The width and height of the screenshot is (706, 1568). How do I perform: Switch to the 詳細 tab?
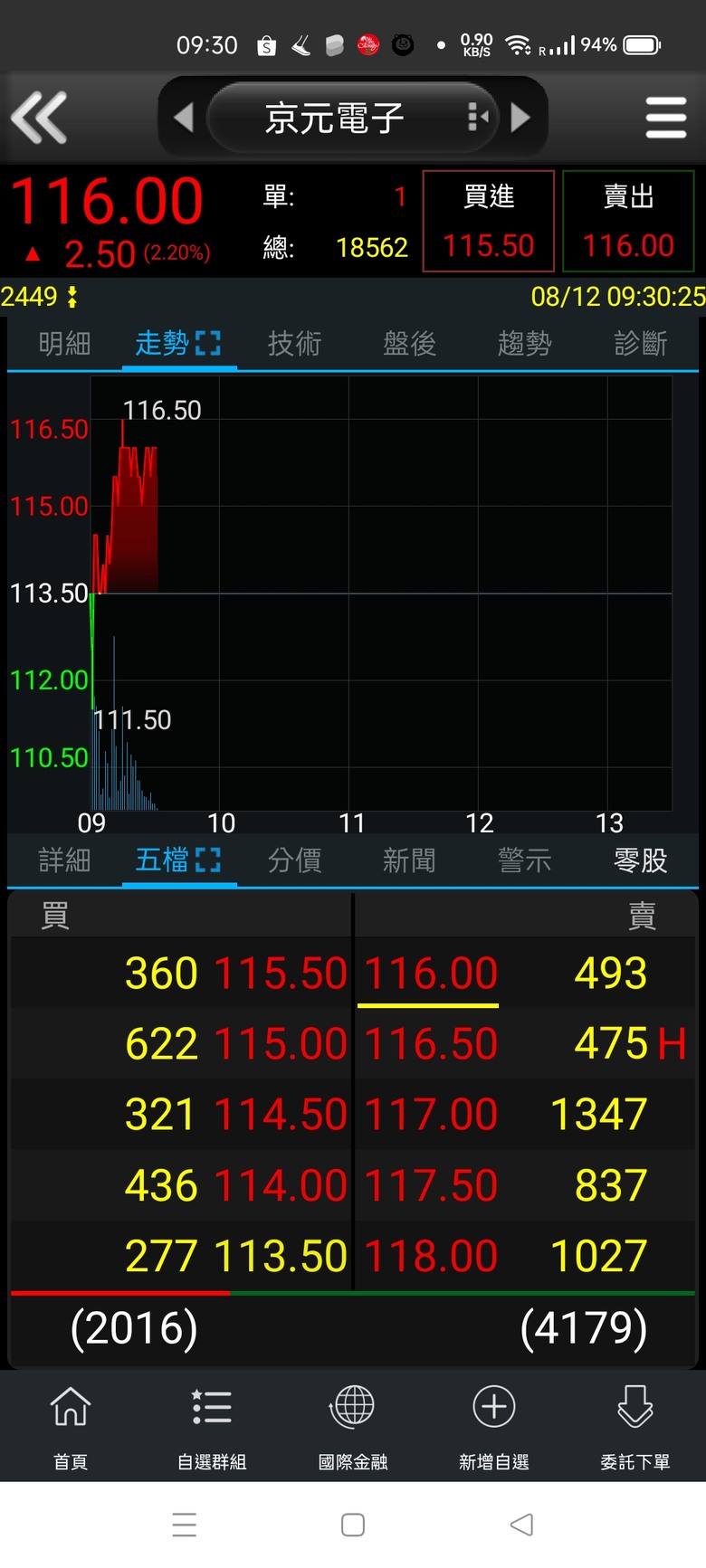click(x=64, y=860)
